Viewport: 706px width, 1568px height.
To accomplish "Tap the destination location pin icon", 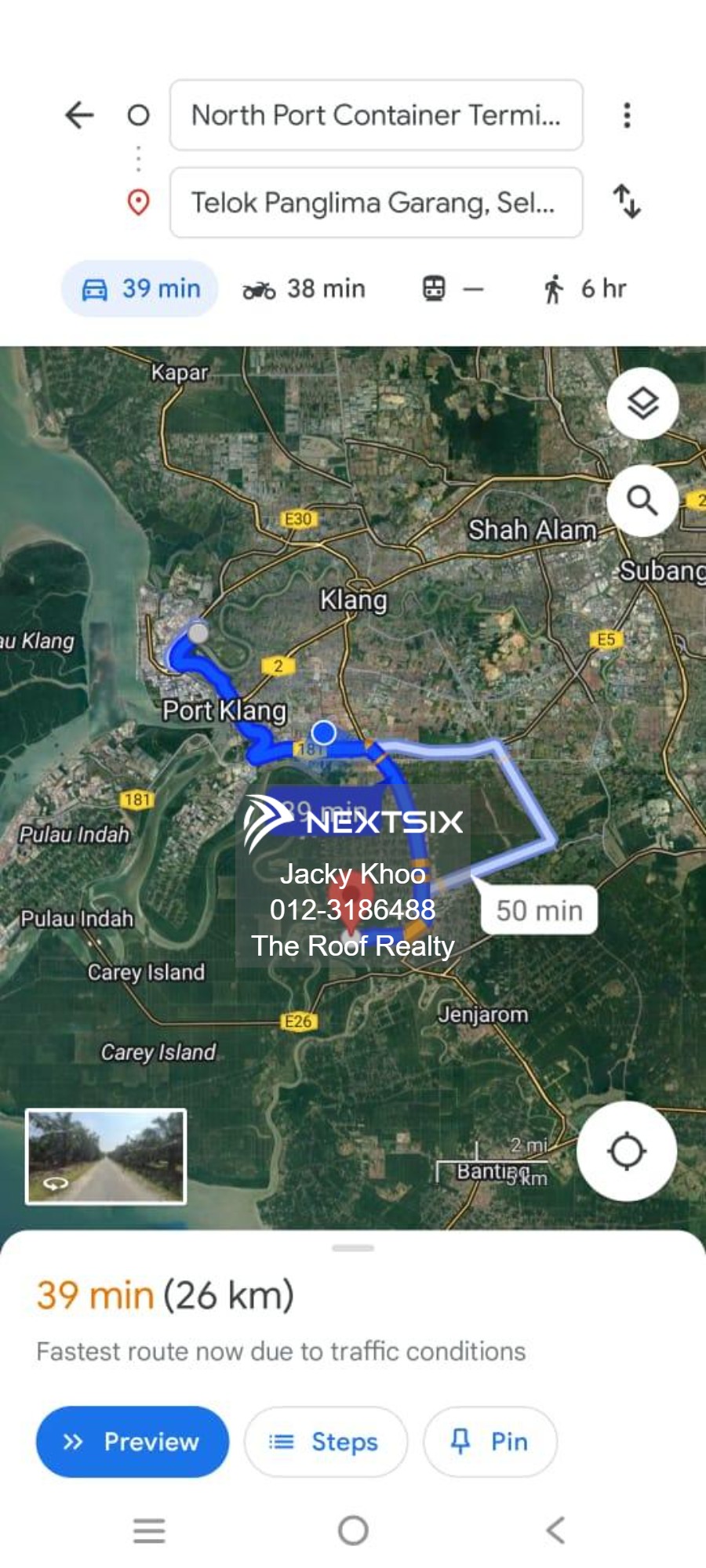I will 137,202.
